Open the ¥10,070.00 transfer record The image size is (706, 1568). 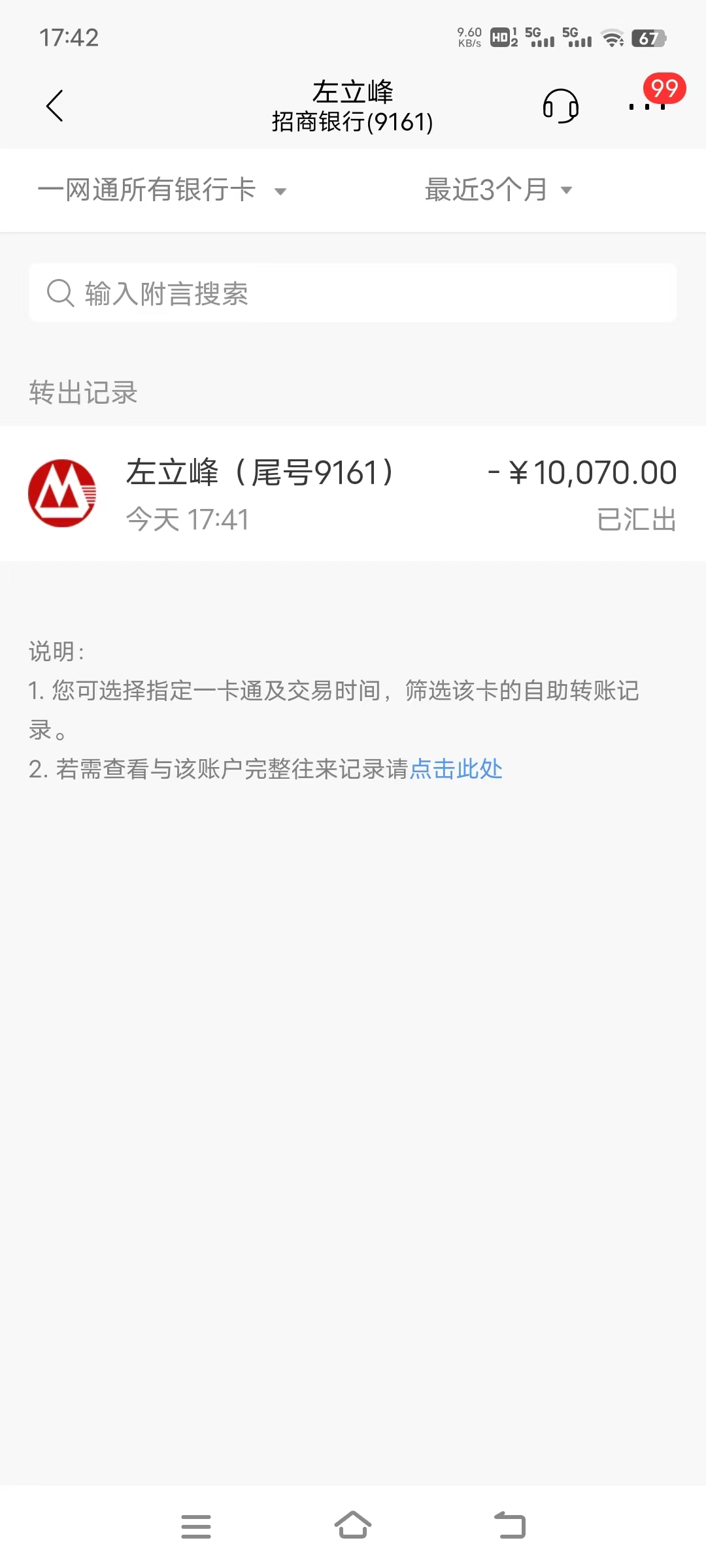click(353, 494)
